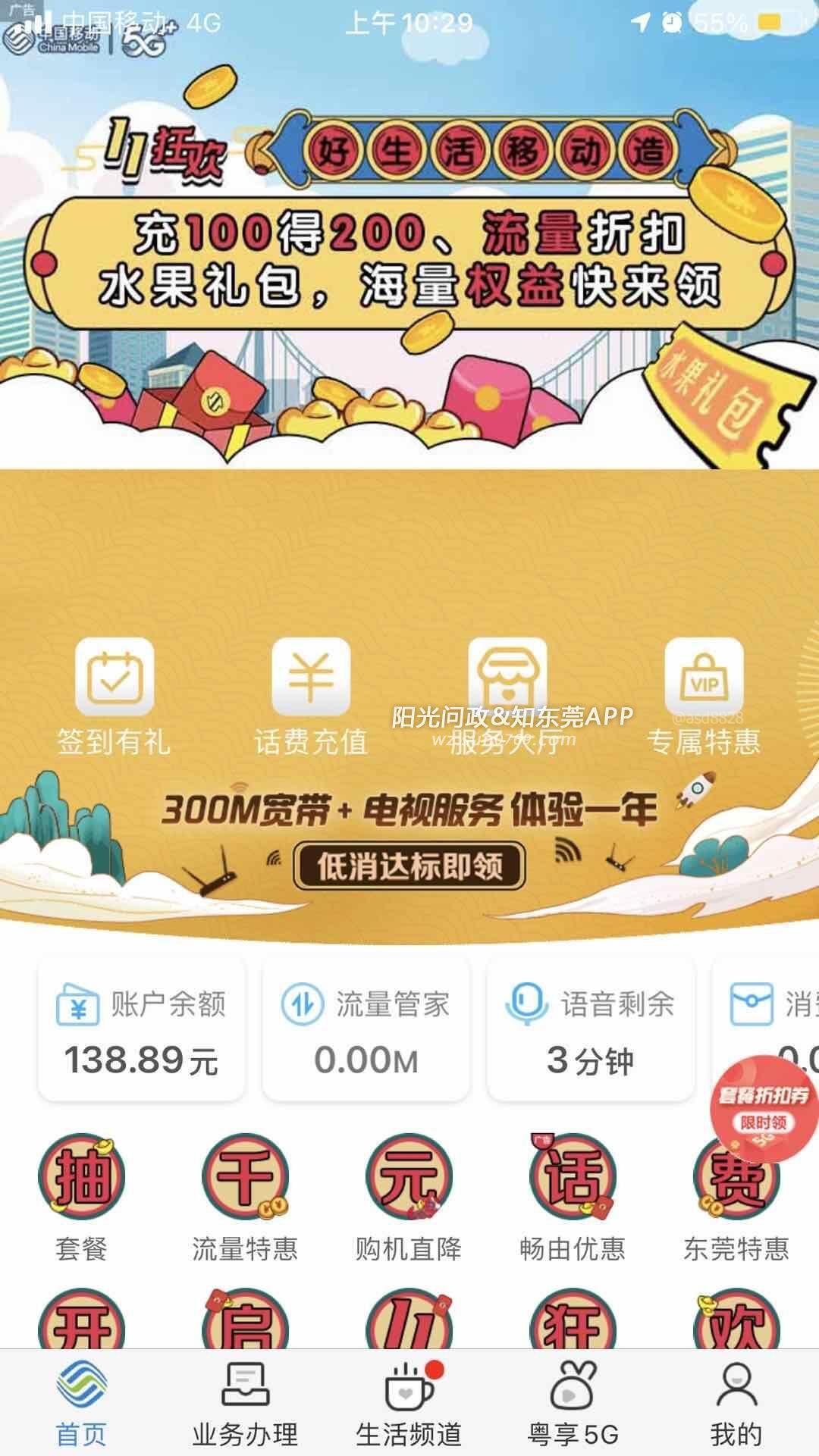Tap the 低消达标即领 button
This screenshot has height=1456, width=819.
[409, 866]
